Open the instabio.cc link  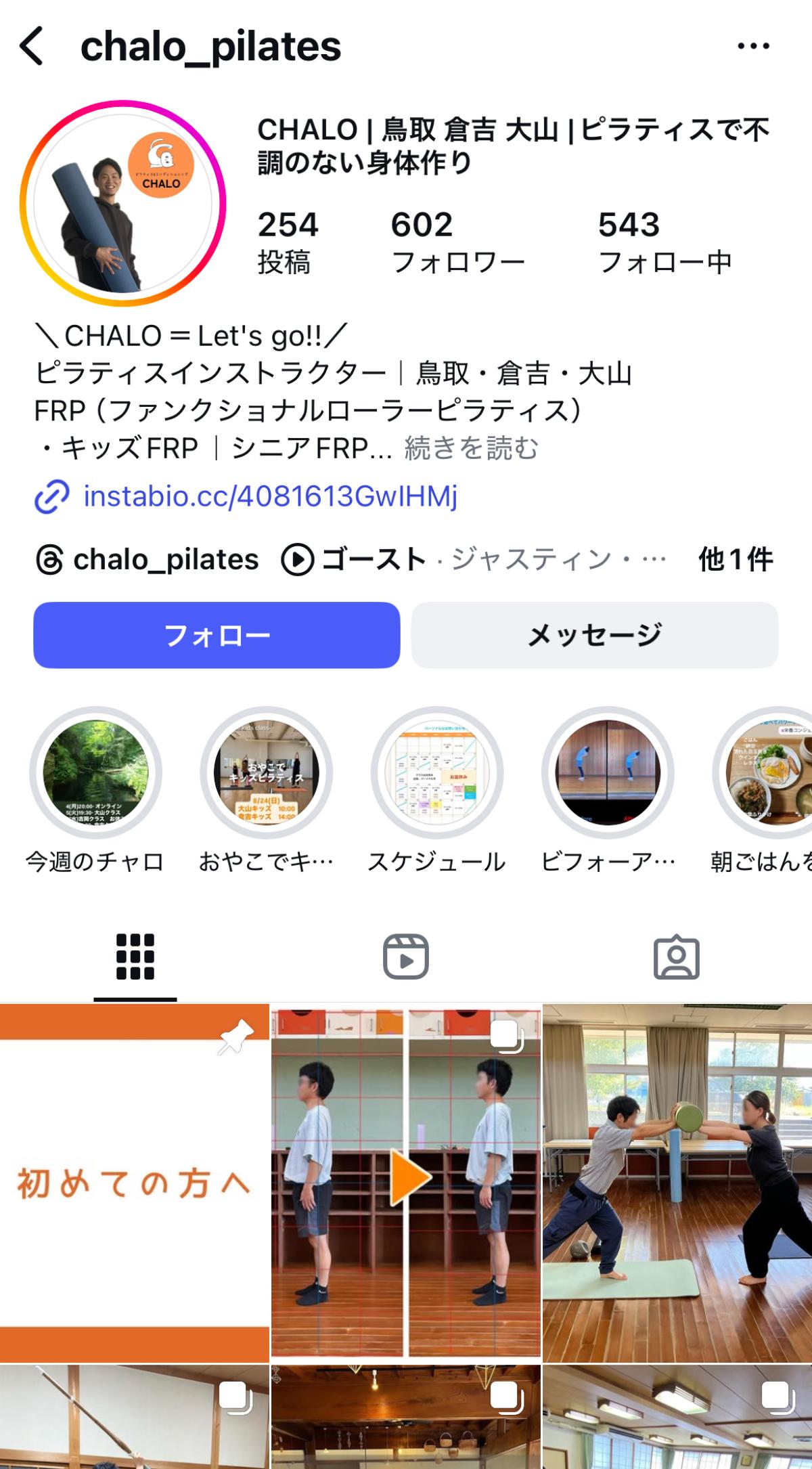coord(271,496)
